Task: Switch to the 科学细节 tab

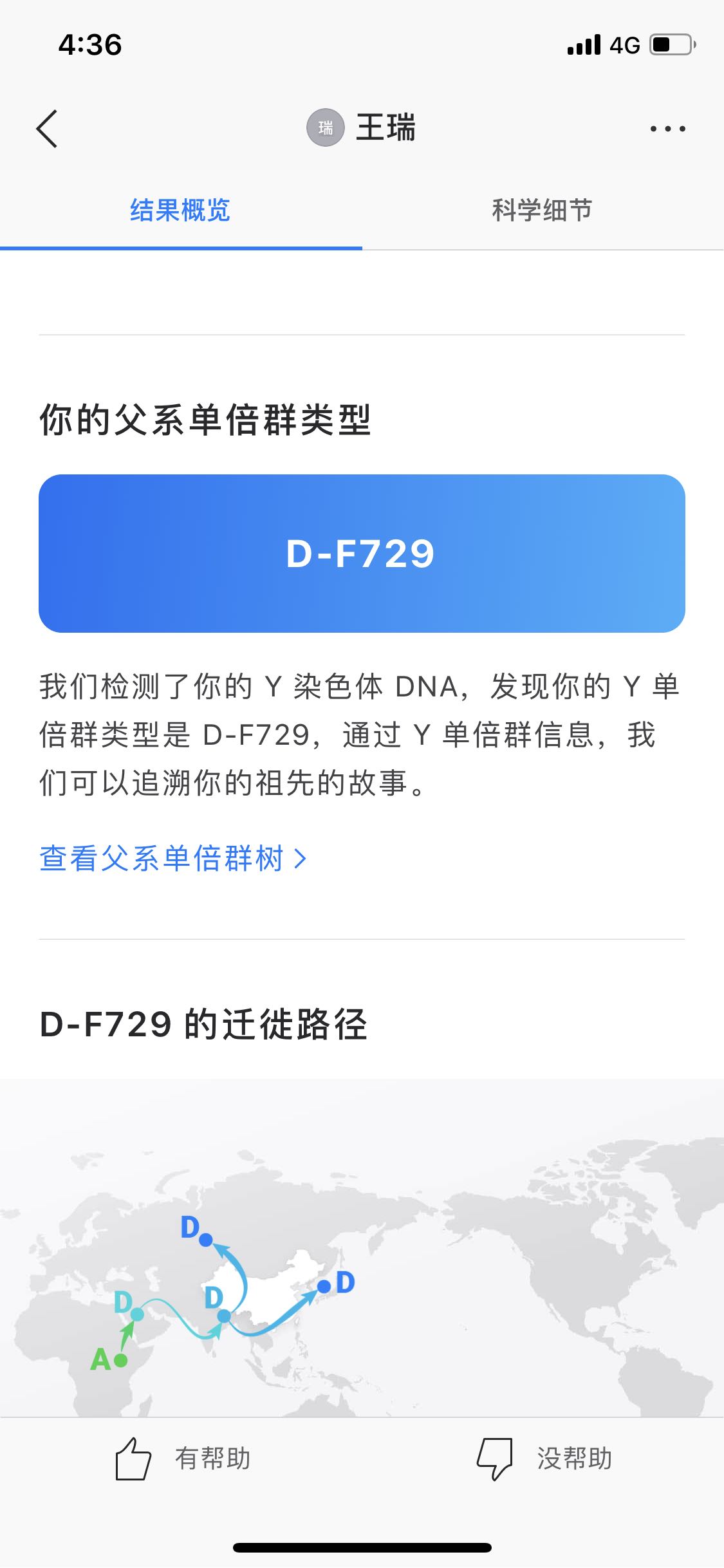Action: pos(542,210)
